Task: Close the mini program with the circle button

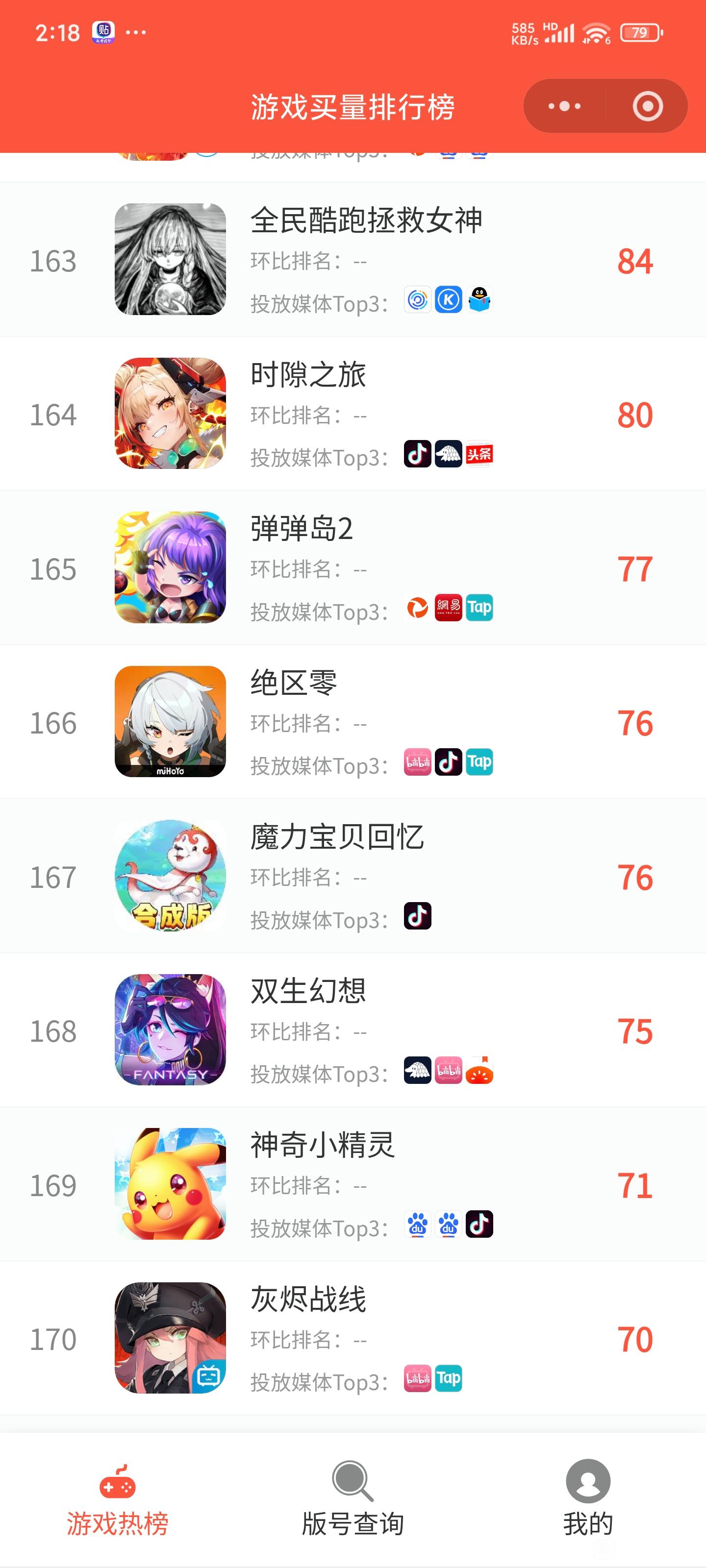Action: (x=648, y=106)
